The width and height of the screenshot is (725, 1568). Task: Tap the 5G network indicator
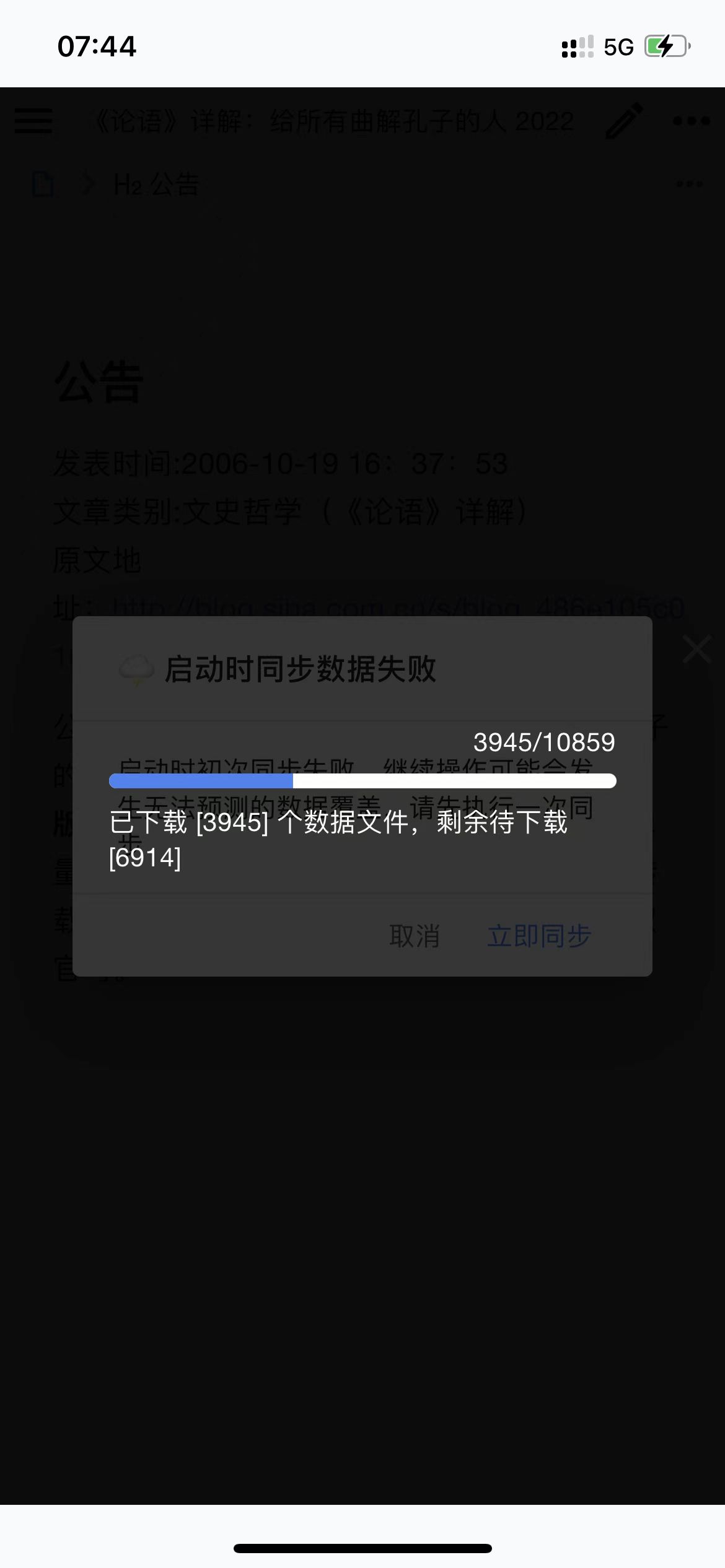[617, 45]
